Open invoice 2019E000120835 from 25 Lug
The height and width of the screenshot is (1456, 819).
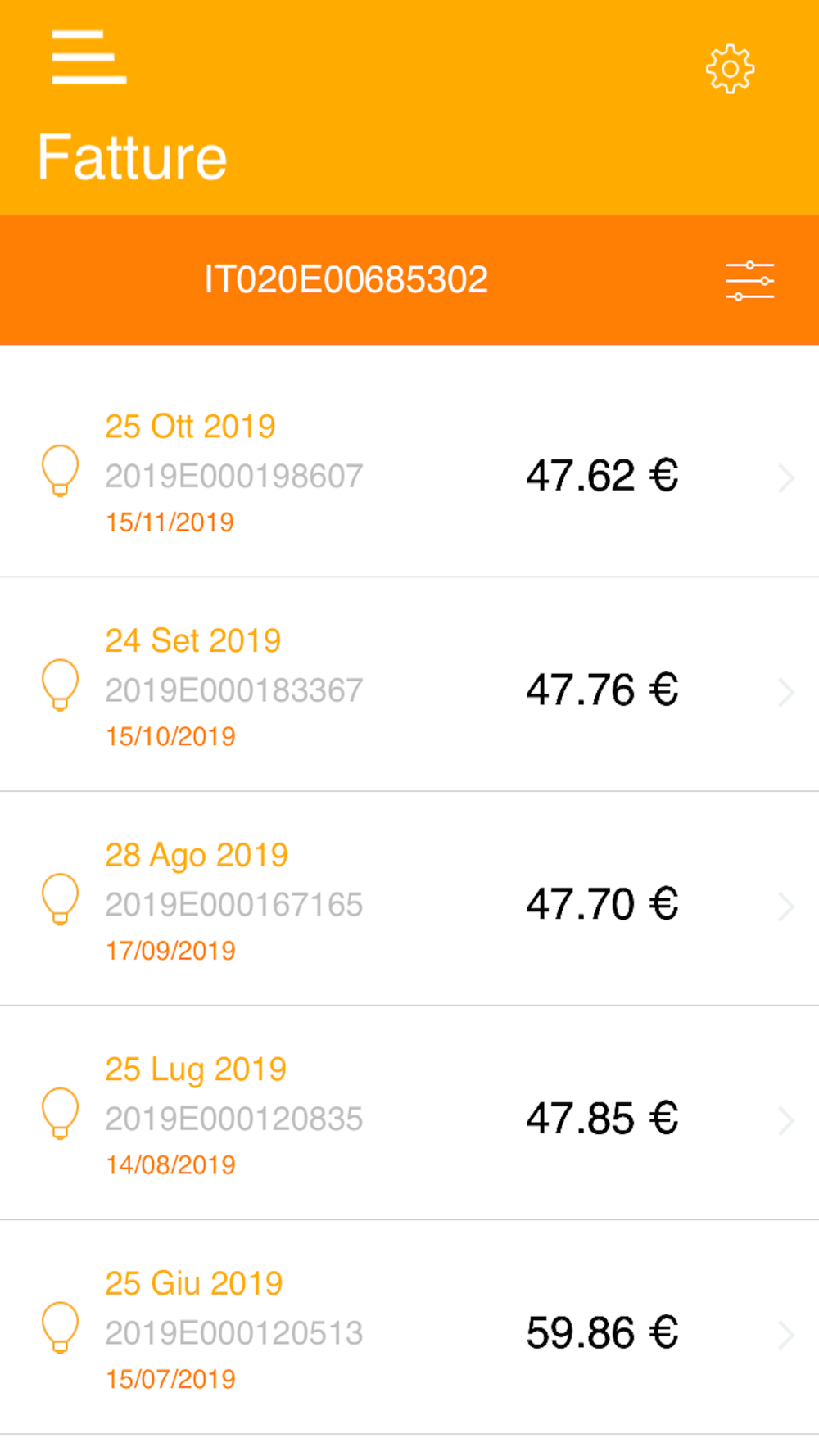(x=409, y=1114)
